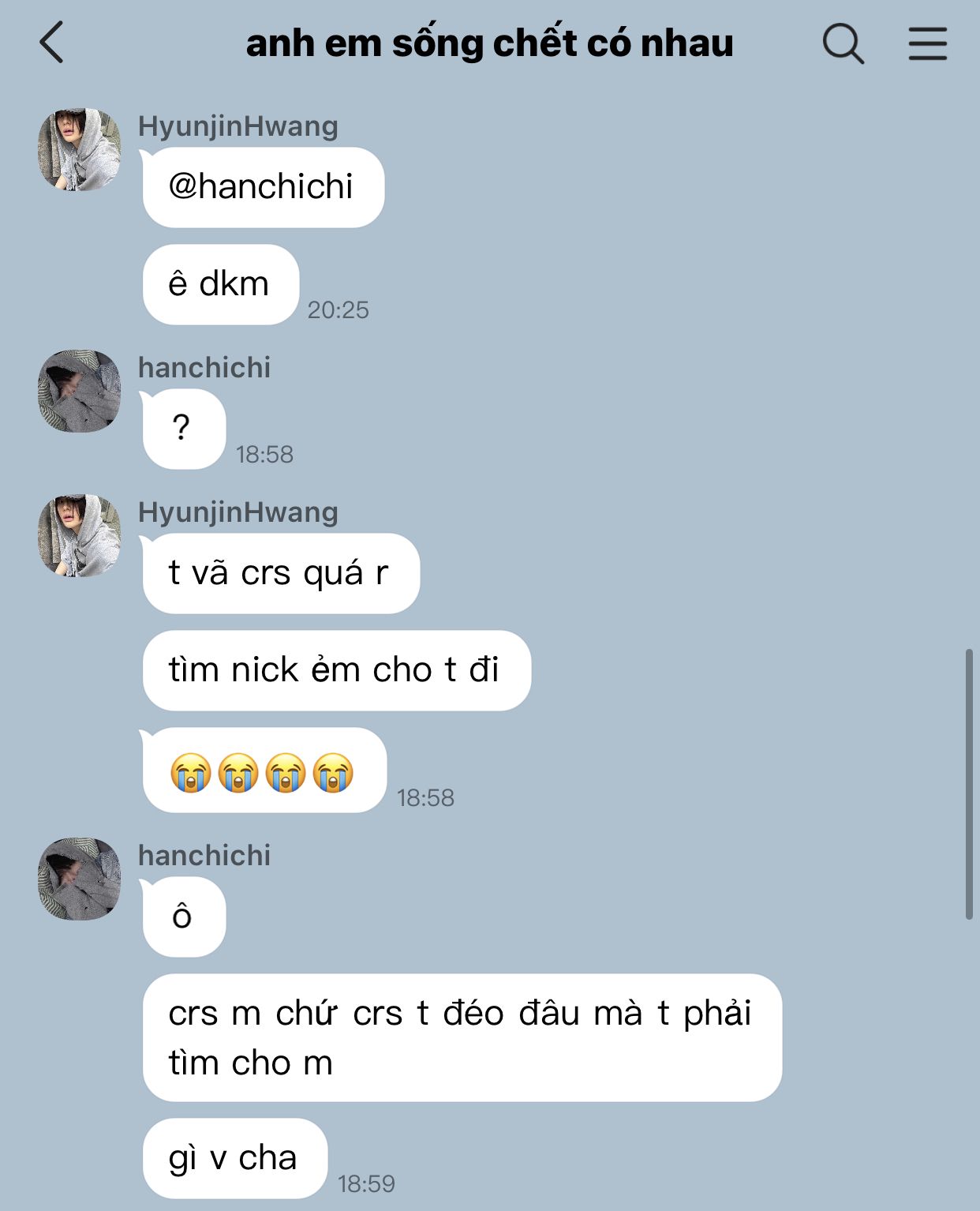Go back from the group chat

[x=51, y=43]
